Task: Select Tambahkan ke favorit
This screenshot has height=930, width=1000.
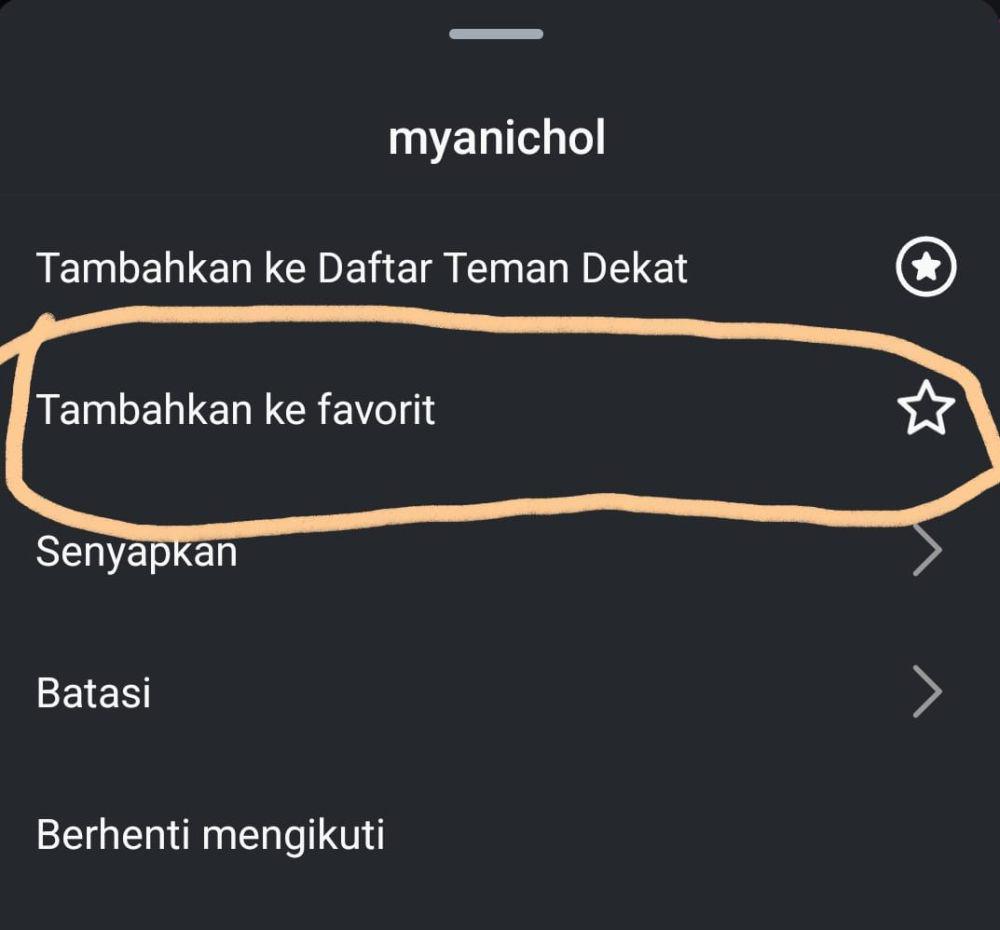Action: [236, 410]
